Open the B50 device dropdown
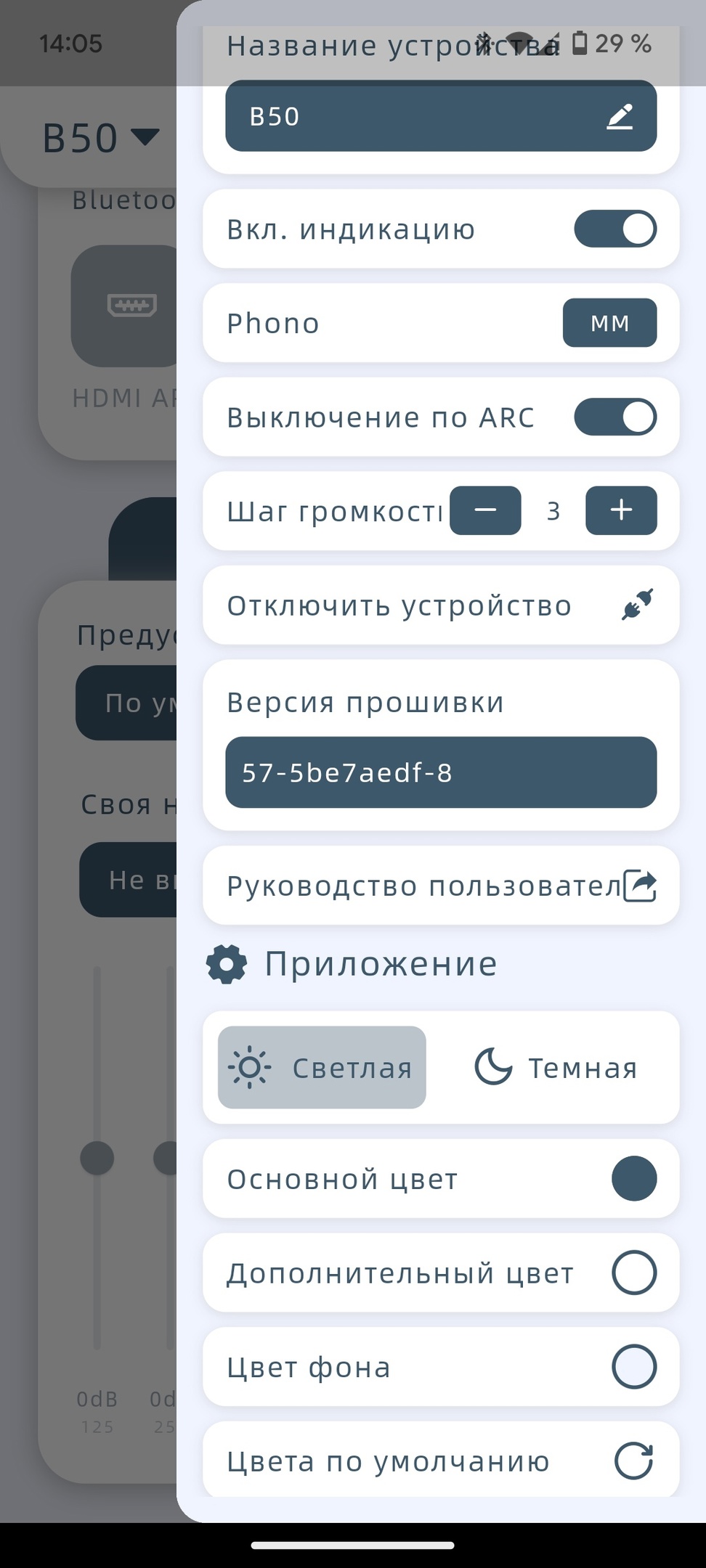The image size is (706, 1568). tap(100, 137)
